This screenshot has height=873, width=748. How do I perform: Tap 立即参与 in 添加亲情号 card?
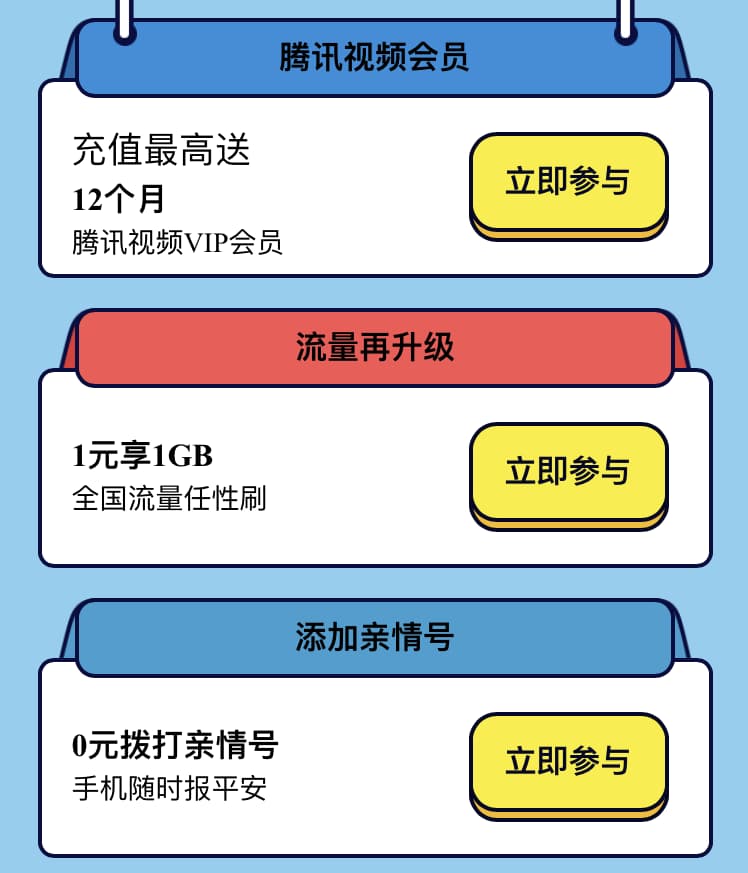click(x=568, y=761)
